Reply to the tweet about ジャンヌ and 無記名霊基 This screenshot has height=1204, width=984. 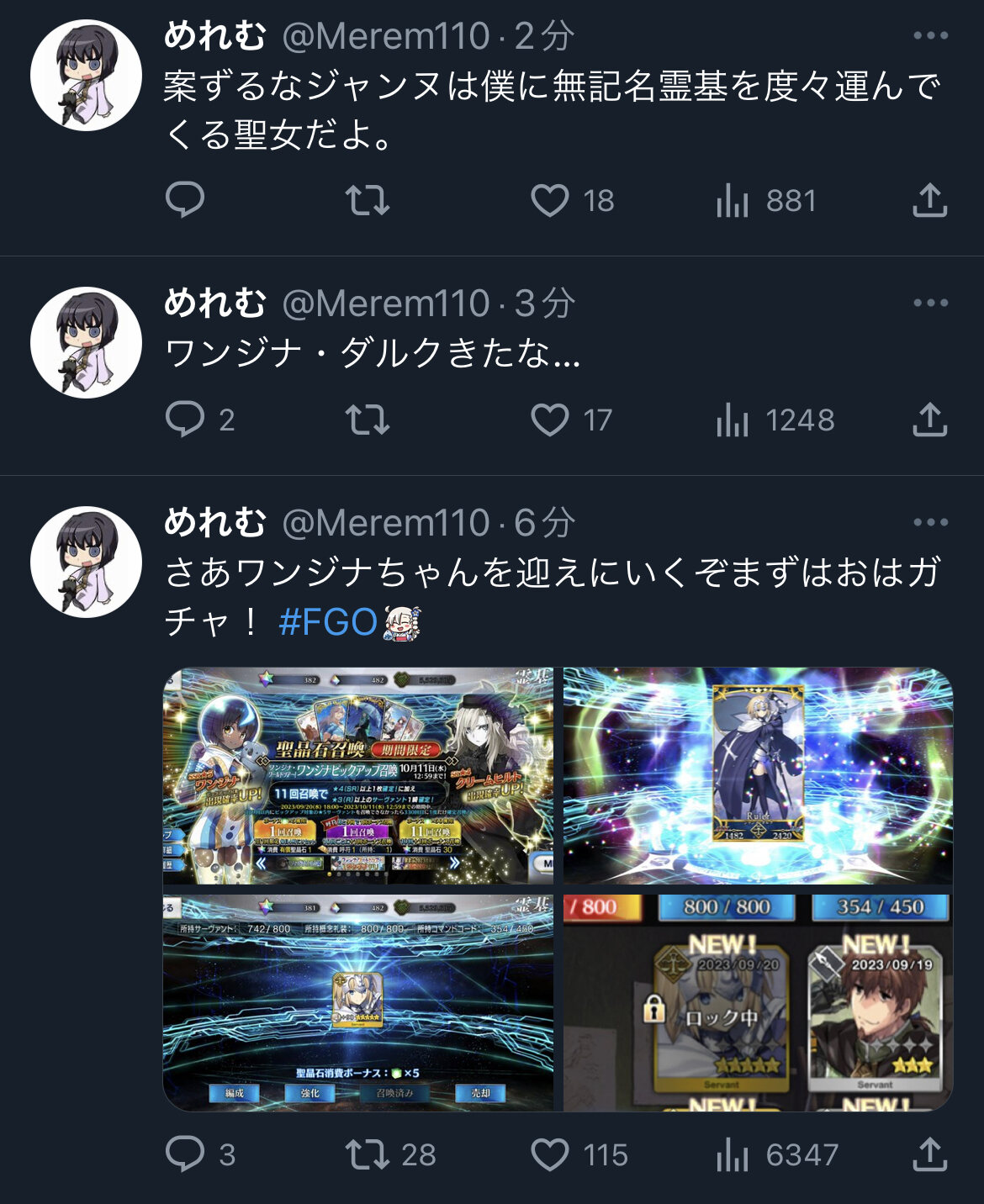[185, 200]
